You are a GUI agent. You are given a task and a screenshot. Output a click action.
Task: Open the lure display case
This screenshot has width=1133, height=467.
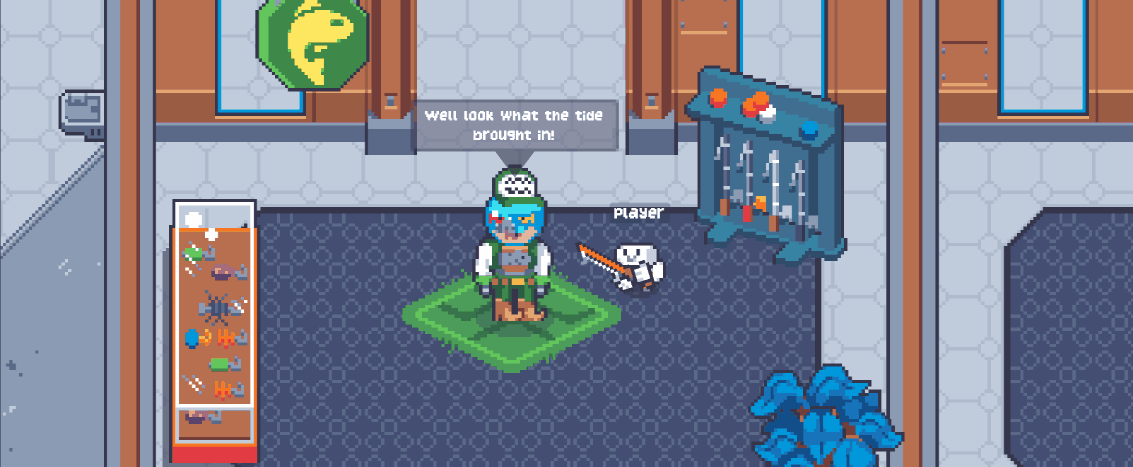coord(215,330)
